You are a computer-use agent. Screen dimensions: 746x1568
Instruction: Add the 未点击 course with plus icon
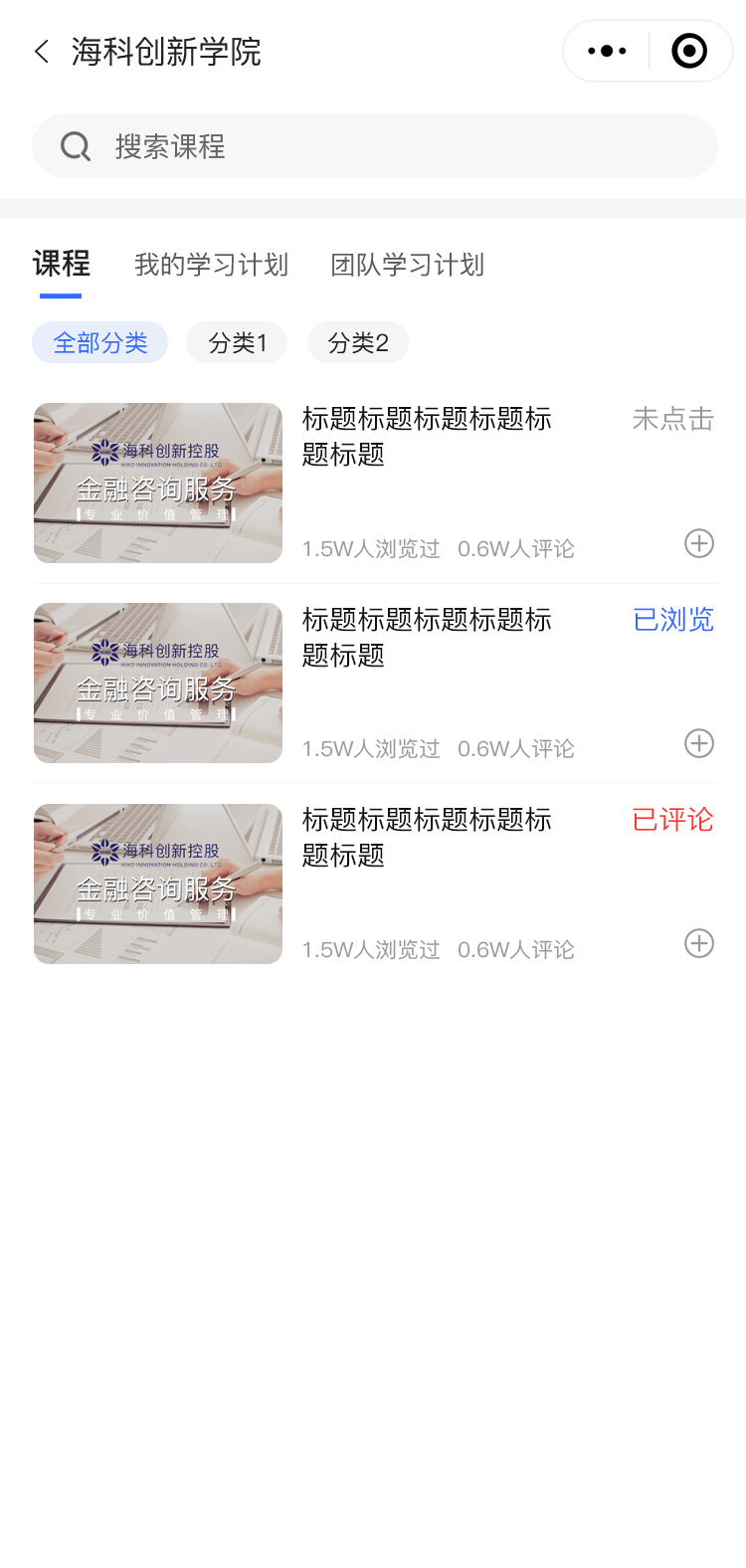(699, 543)
